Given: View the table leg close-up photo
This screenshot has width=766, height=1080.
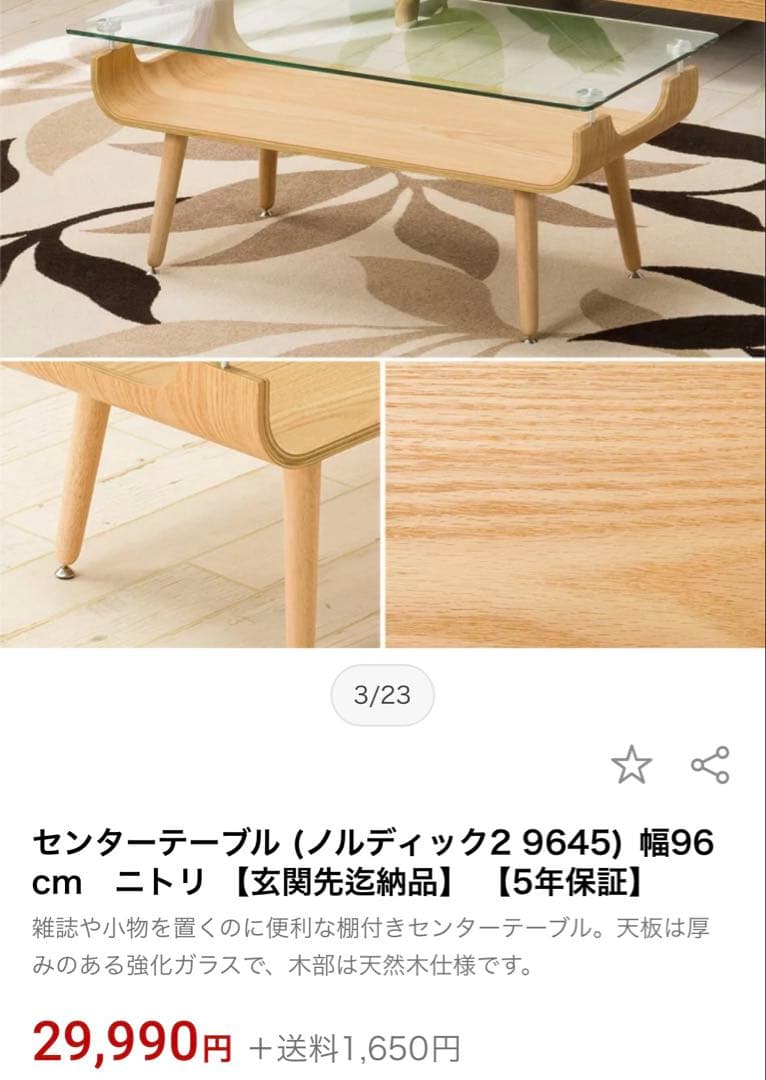Looking at the screenshot, I should click(190, 502).
